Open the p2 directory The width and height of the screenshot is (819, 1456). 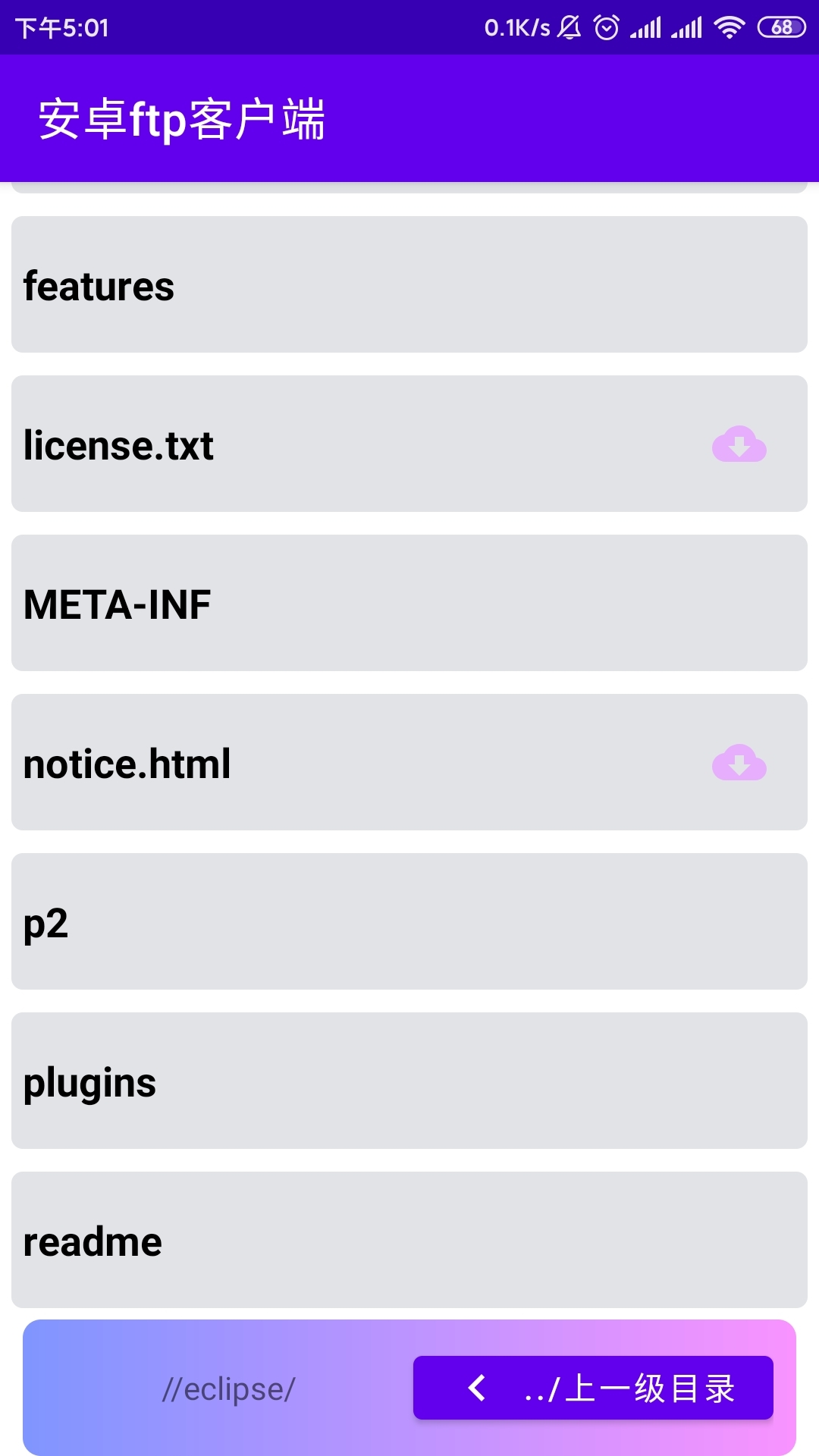[x=409, y=921]
